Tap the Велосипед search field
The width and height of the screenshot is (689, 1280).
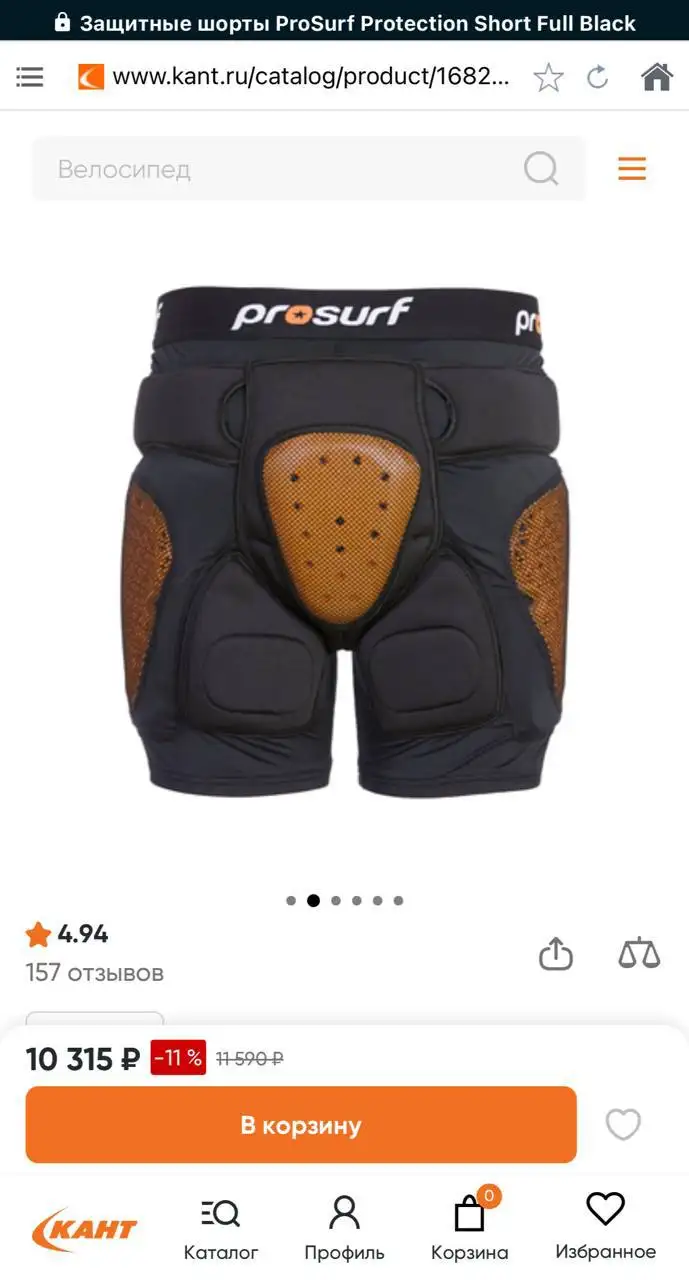[x=280, y=169]
